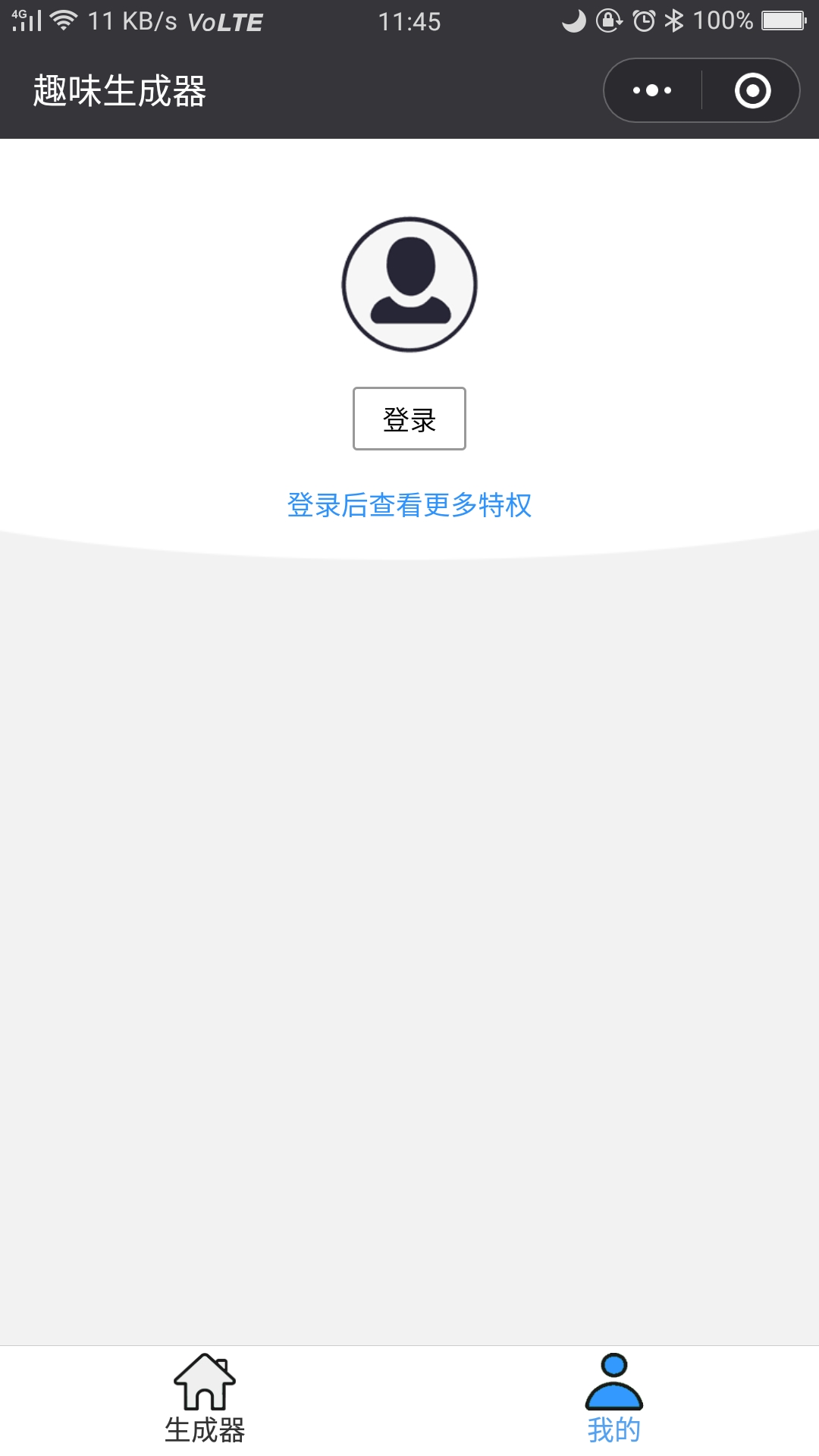Open the mini program three-dot menu
The height and width of the screenshot is (1456, 819).
[x=652, y=90]
